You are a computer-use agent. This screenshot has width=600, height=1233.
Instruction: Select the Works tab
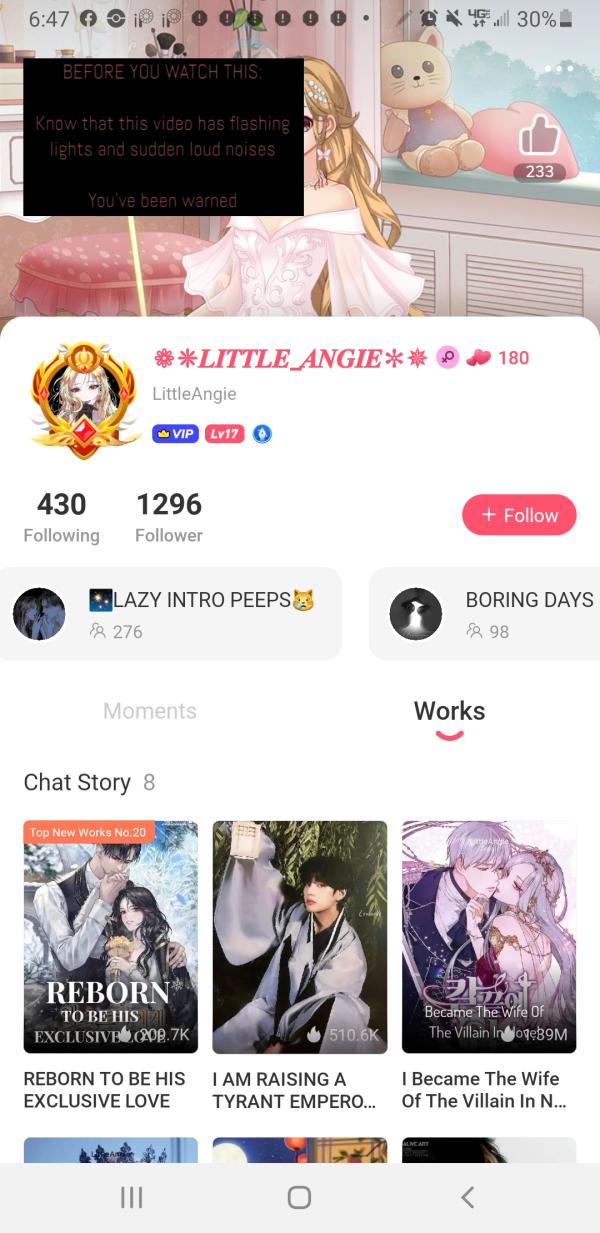click(x=449, y=711)
